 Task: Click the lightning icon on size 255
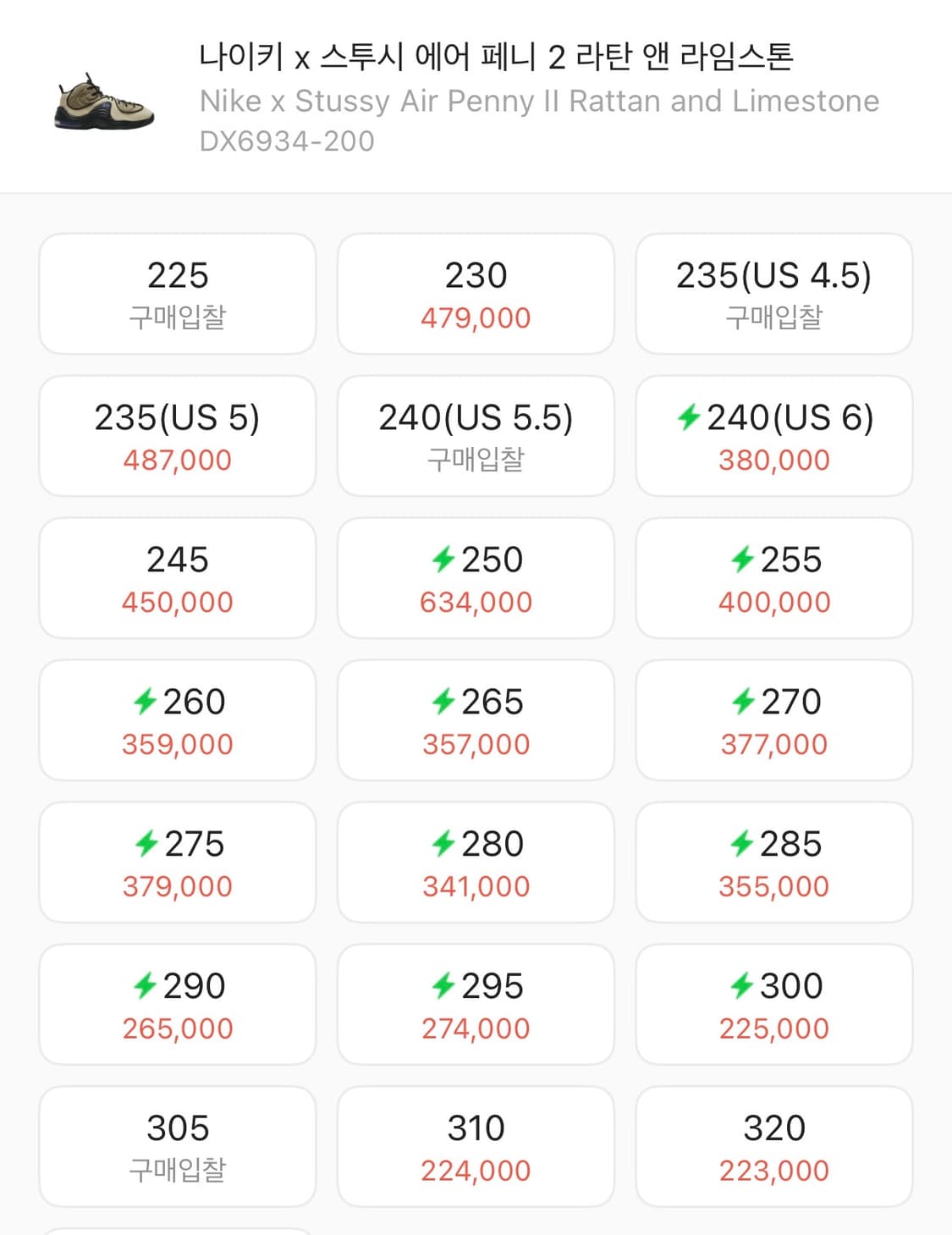743,560
